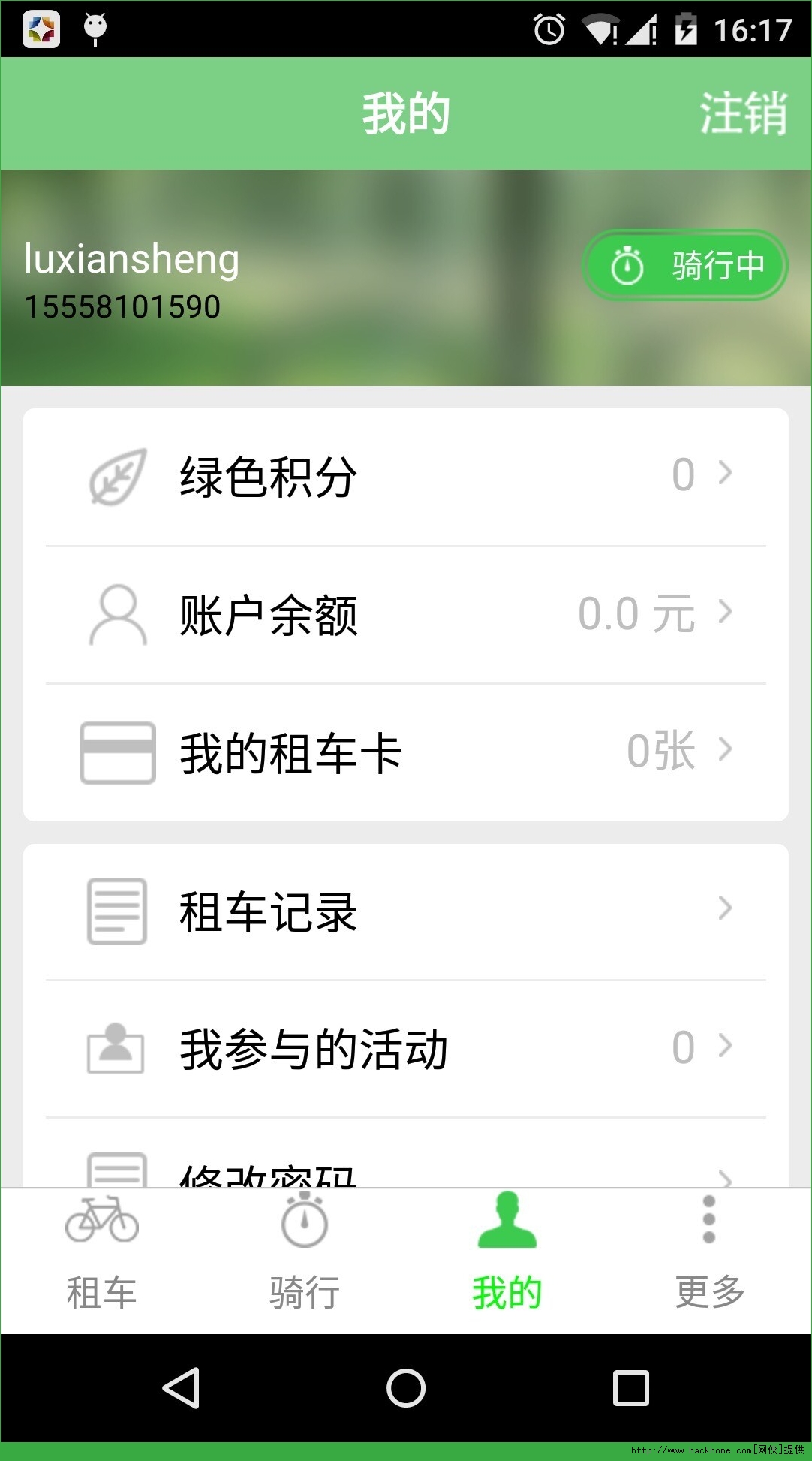The height and width of the screenshot is (1461, 812).
Task: Open 我的租车卡 rental cards
Action: 405,752
